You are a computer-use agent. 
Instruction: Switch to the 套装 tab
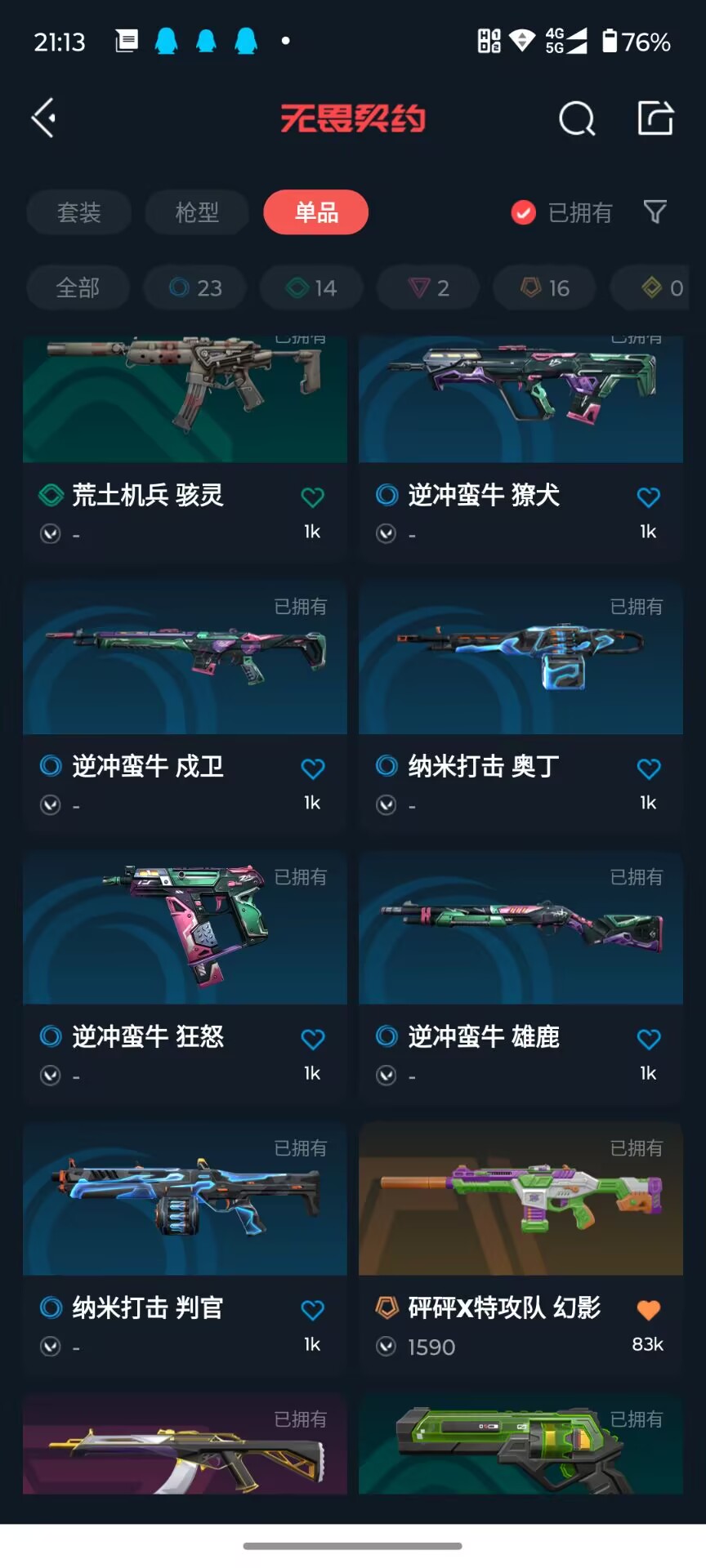click(79, 212)
